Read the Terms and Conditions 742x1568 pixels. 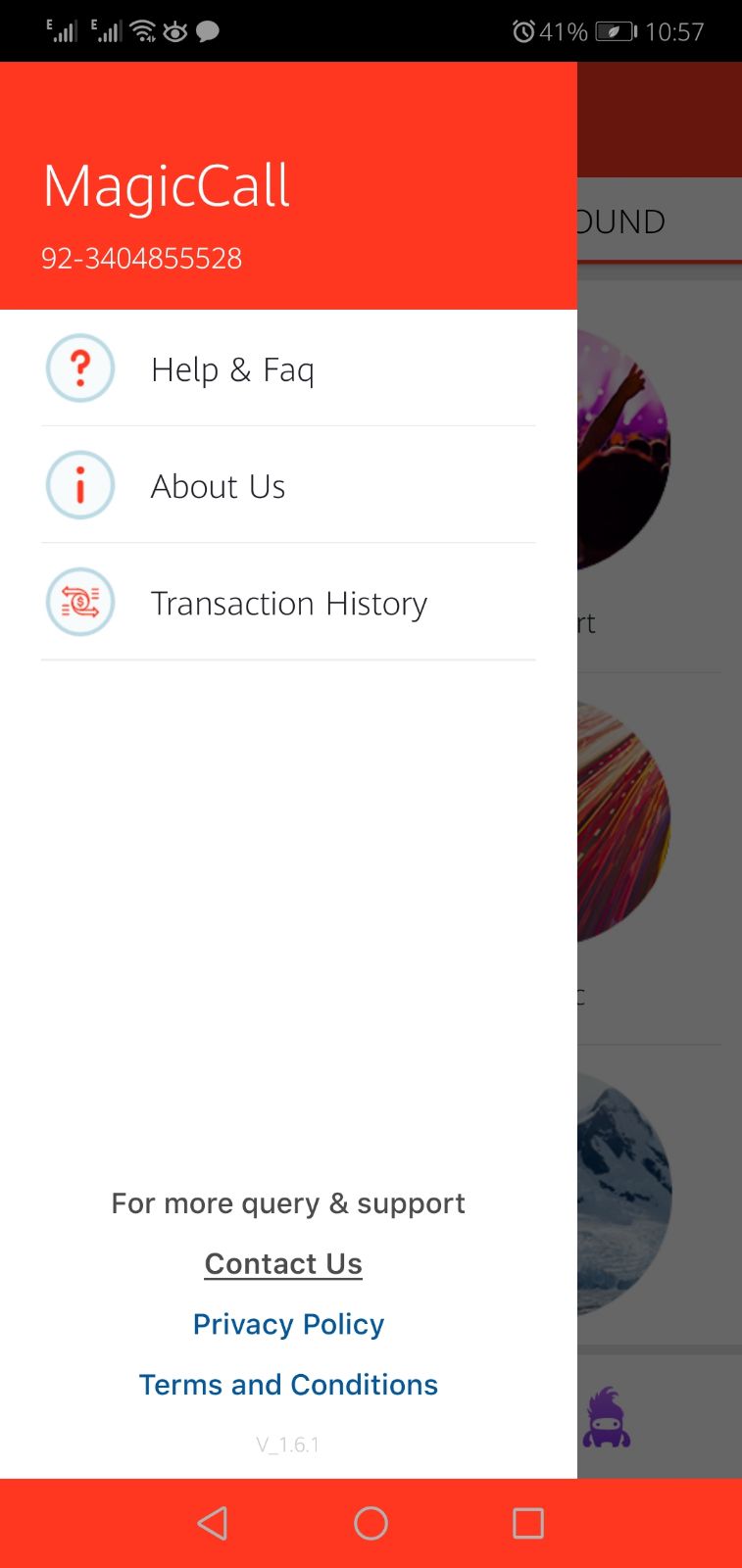coord(288,1384)
